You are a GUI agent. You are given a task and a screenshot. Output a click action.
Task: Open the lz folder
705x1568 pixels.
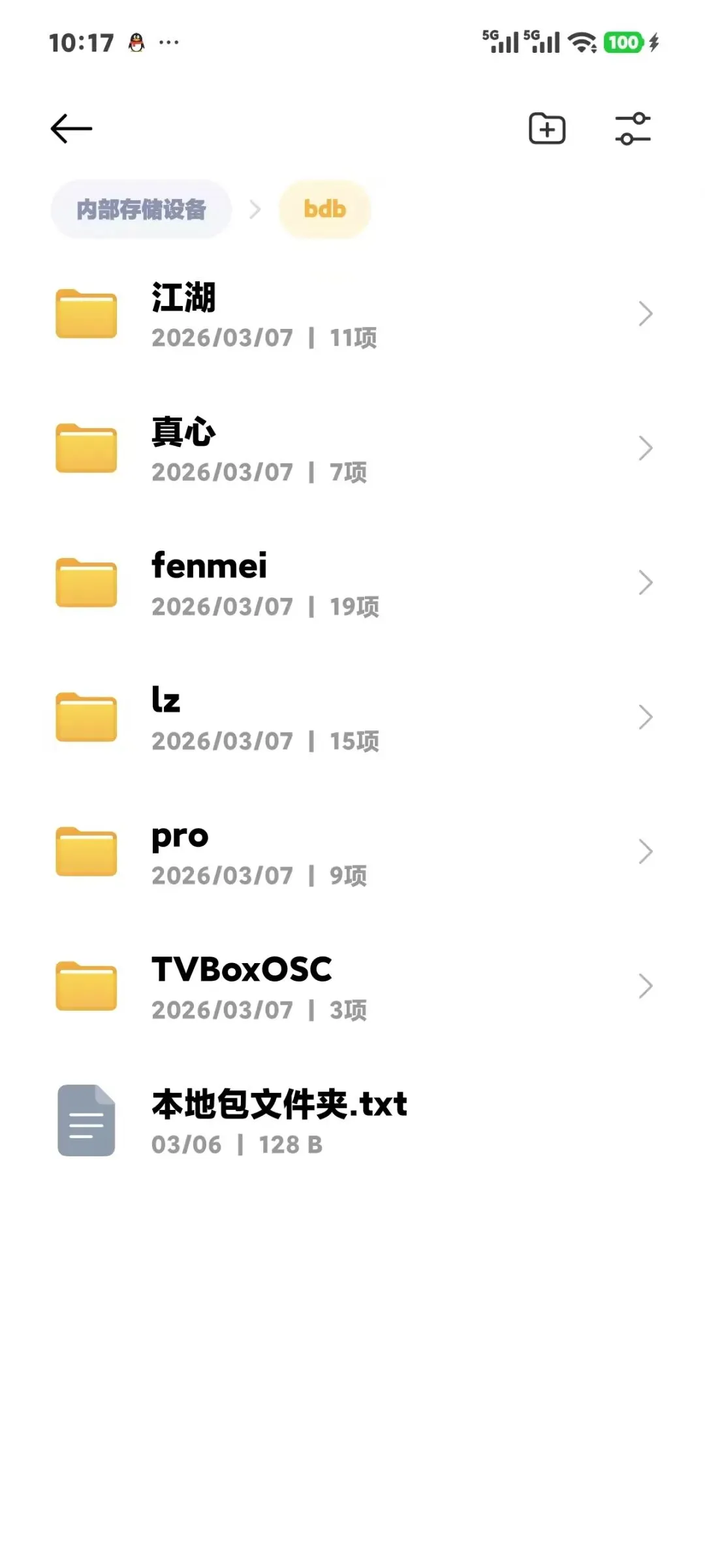352,718
